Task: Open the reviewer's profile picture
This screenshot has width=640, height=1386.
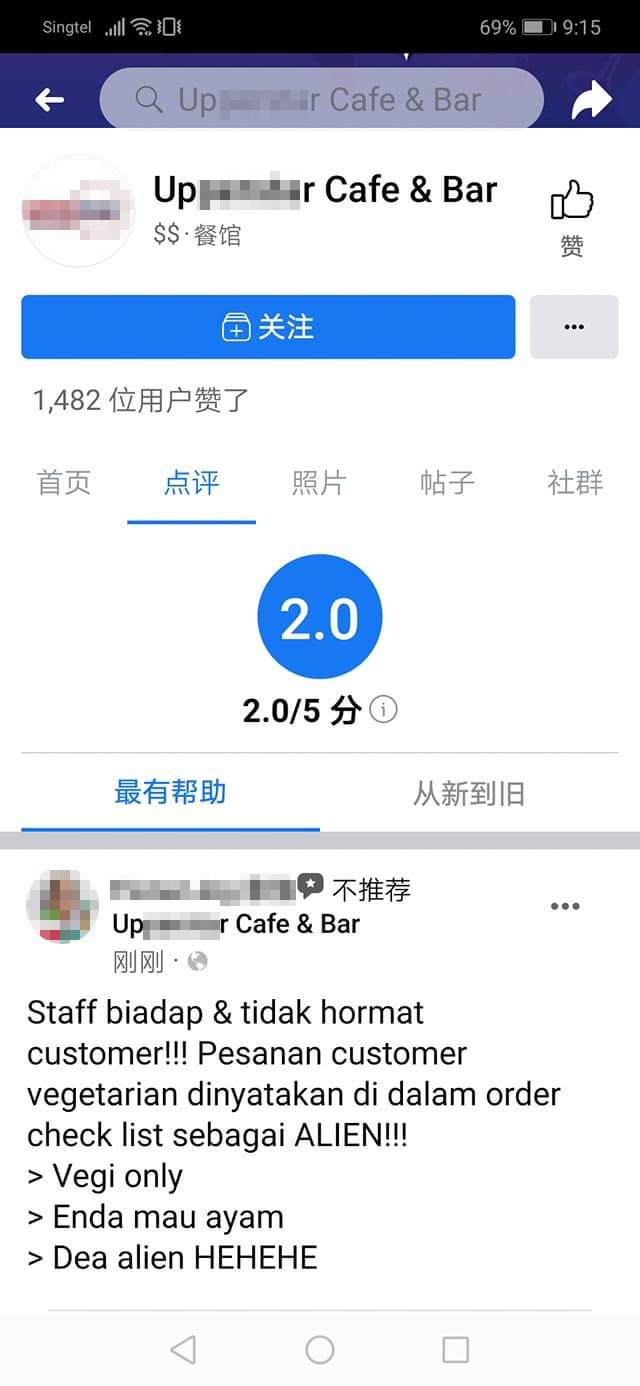Action: [62, 906]
